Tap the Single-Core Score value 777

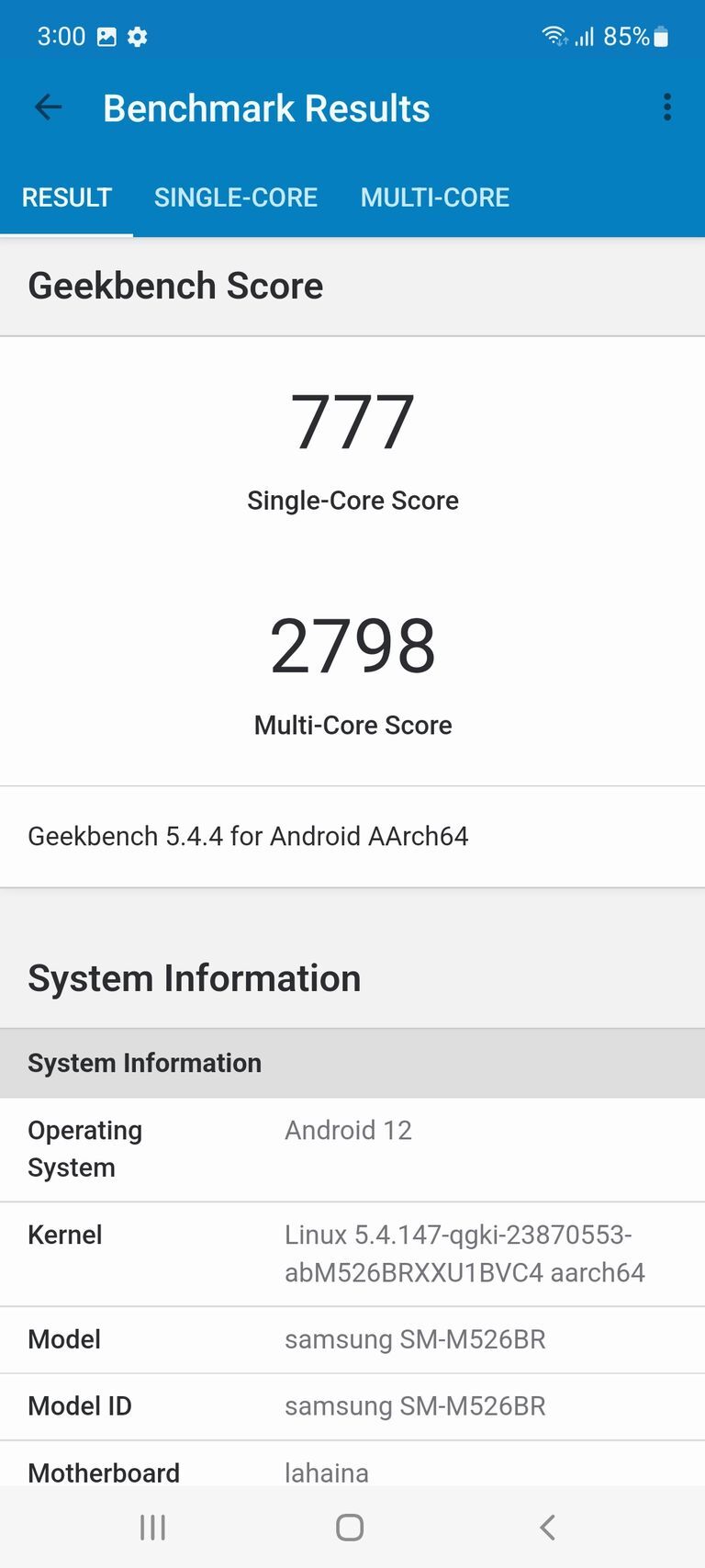tap(352, 421)
